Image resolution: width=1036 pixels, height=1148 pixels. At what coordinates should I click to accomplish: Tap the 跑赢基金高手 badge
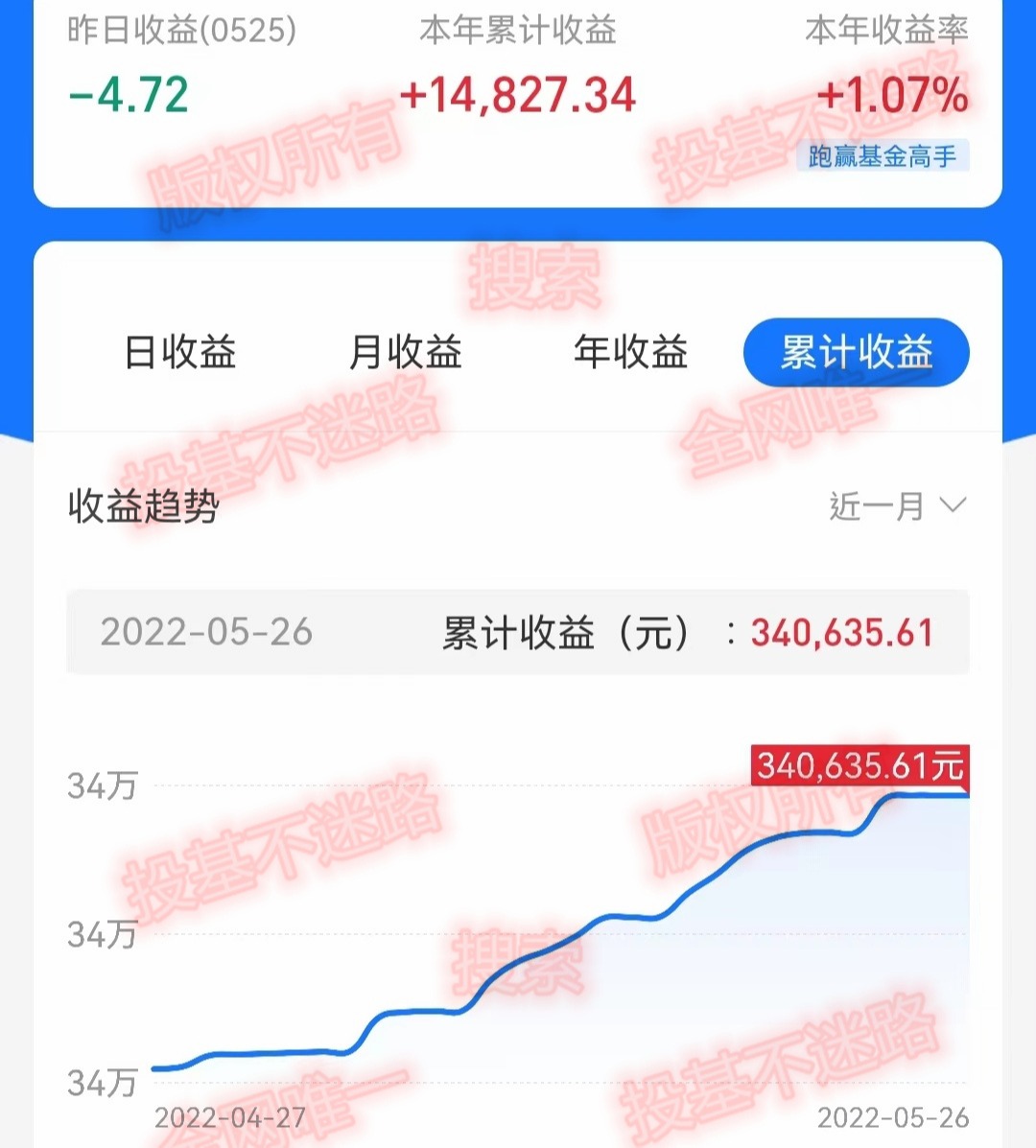[x=884, y=156]
